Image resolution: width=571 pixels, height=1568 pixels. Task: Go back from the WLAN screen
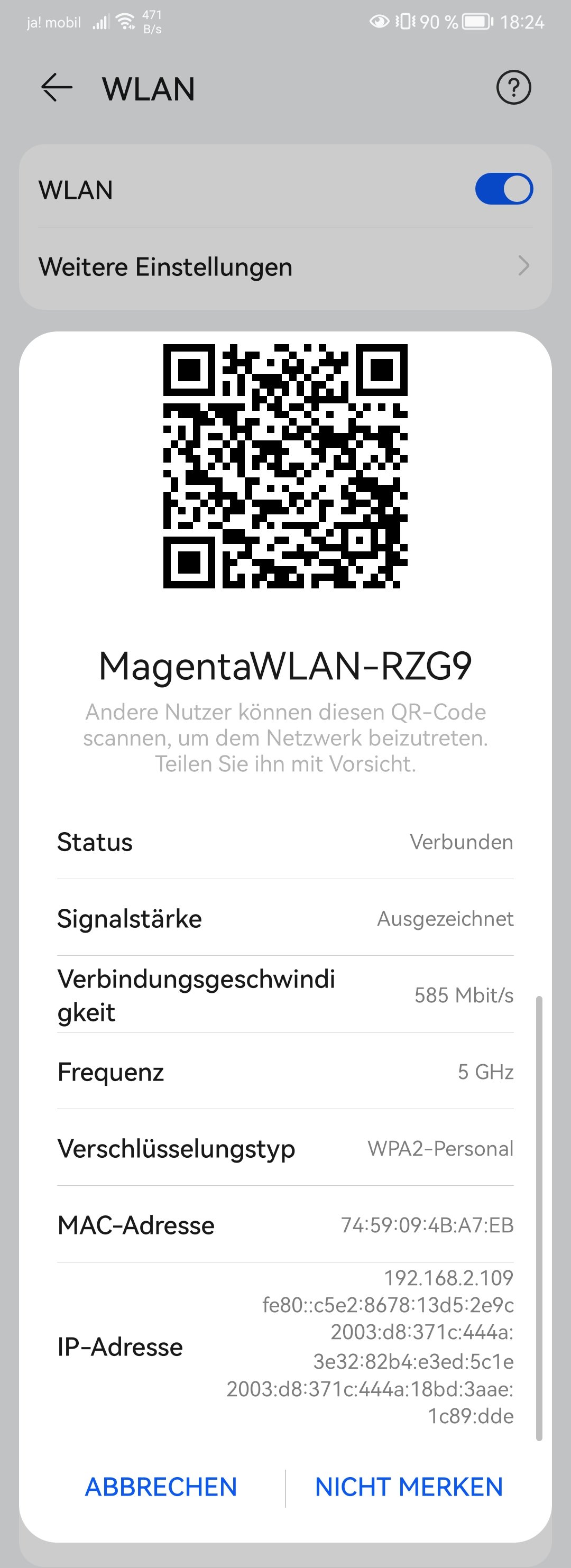(57, 88)
